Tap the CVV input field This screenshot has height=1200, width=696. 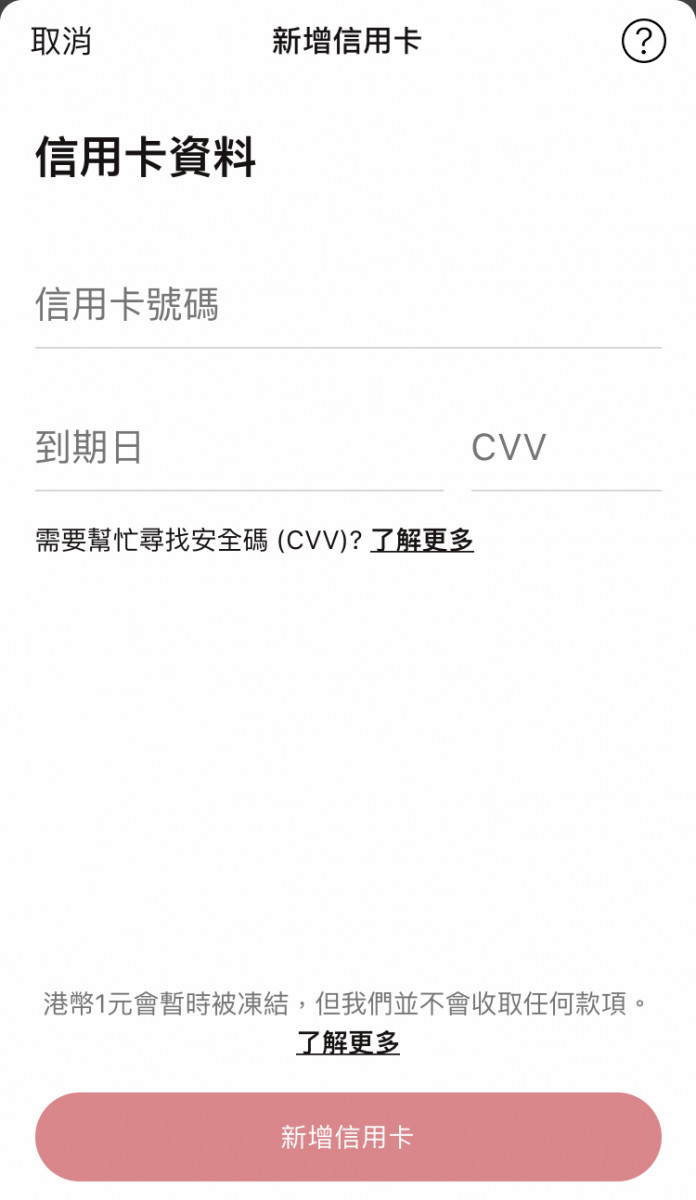[565, 448]
